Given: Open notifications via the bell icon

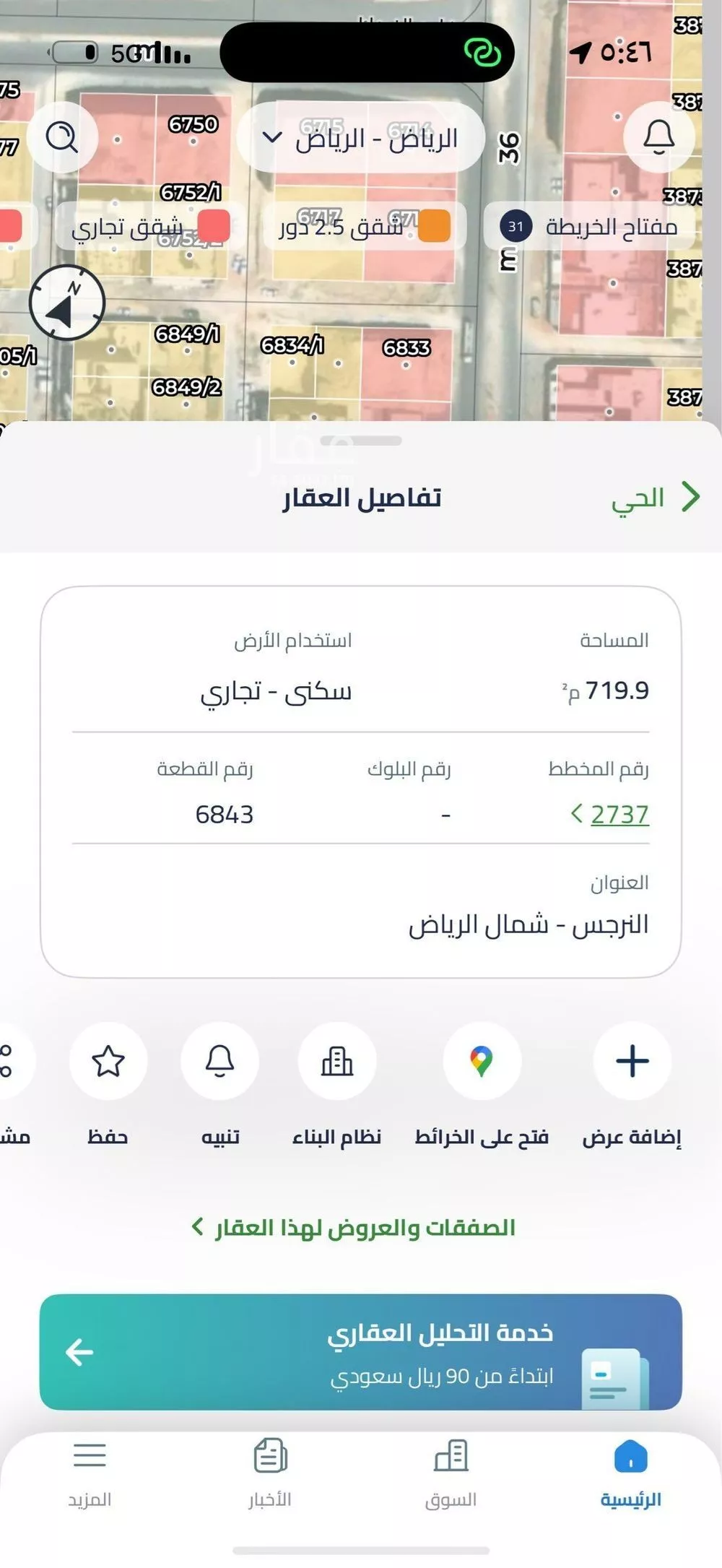Looking at the screenshot, I should pyautogui.click(x=658, y=137).
